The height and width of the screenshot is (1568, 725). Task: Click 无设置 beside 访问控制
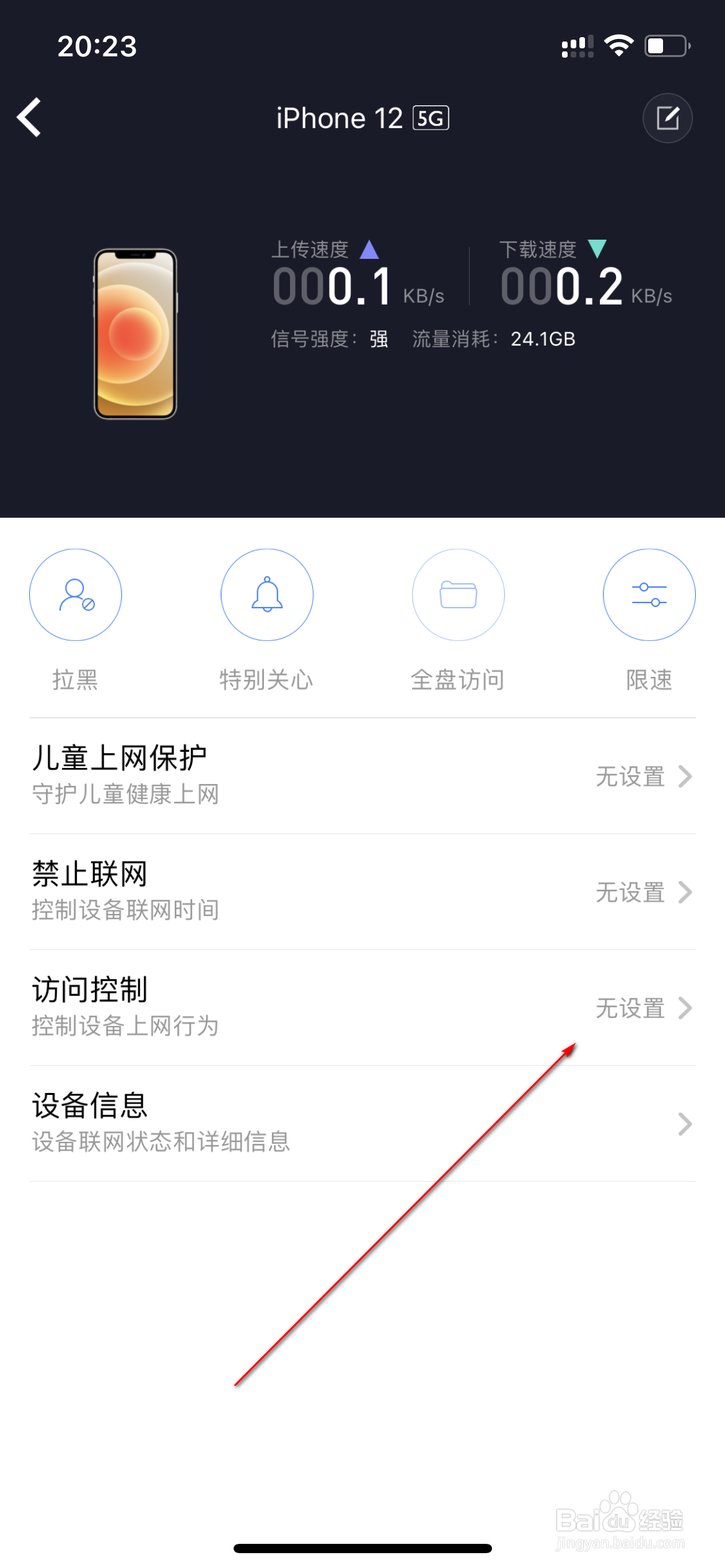630,1008
